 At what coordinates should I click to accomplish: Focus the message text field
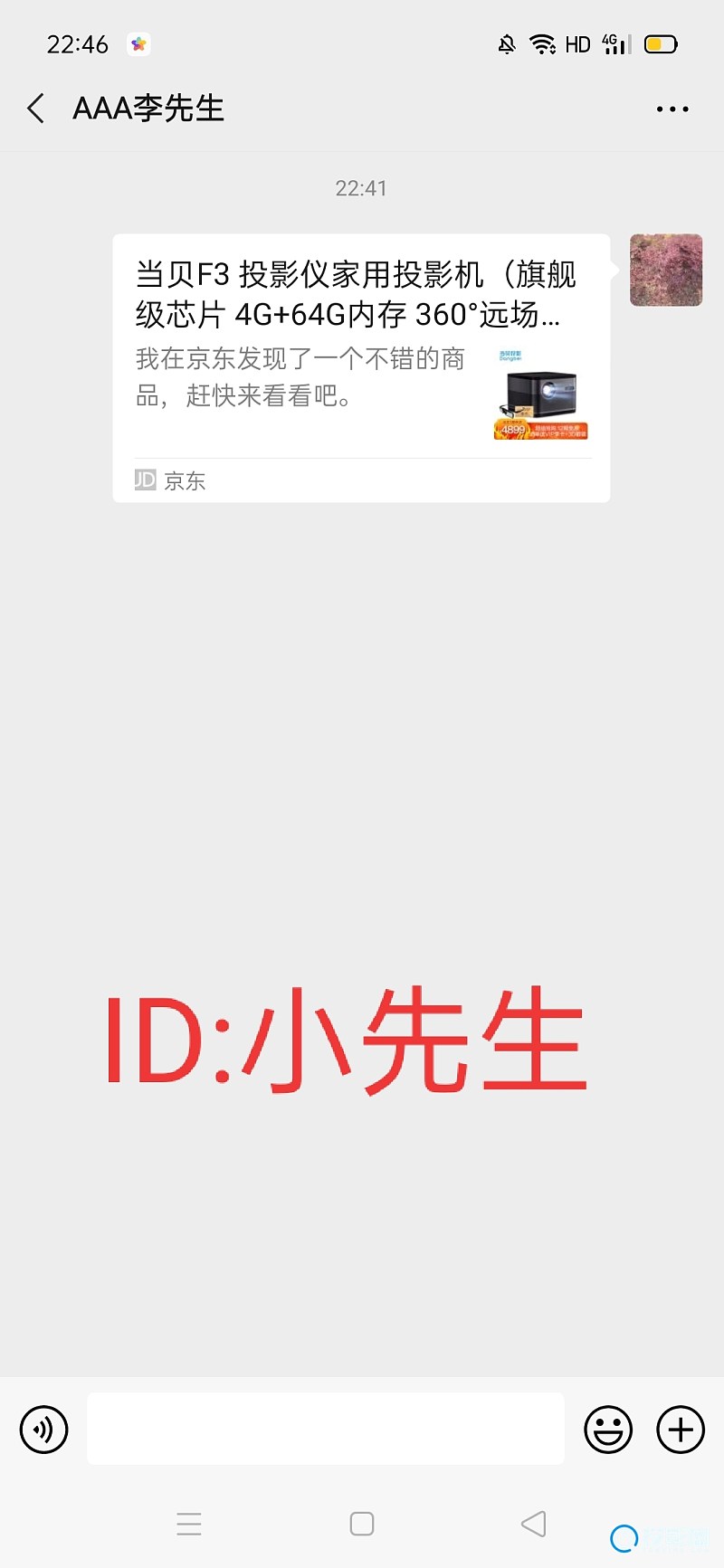[x=326, y=1429]
